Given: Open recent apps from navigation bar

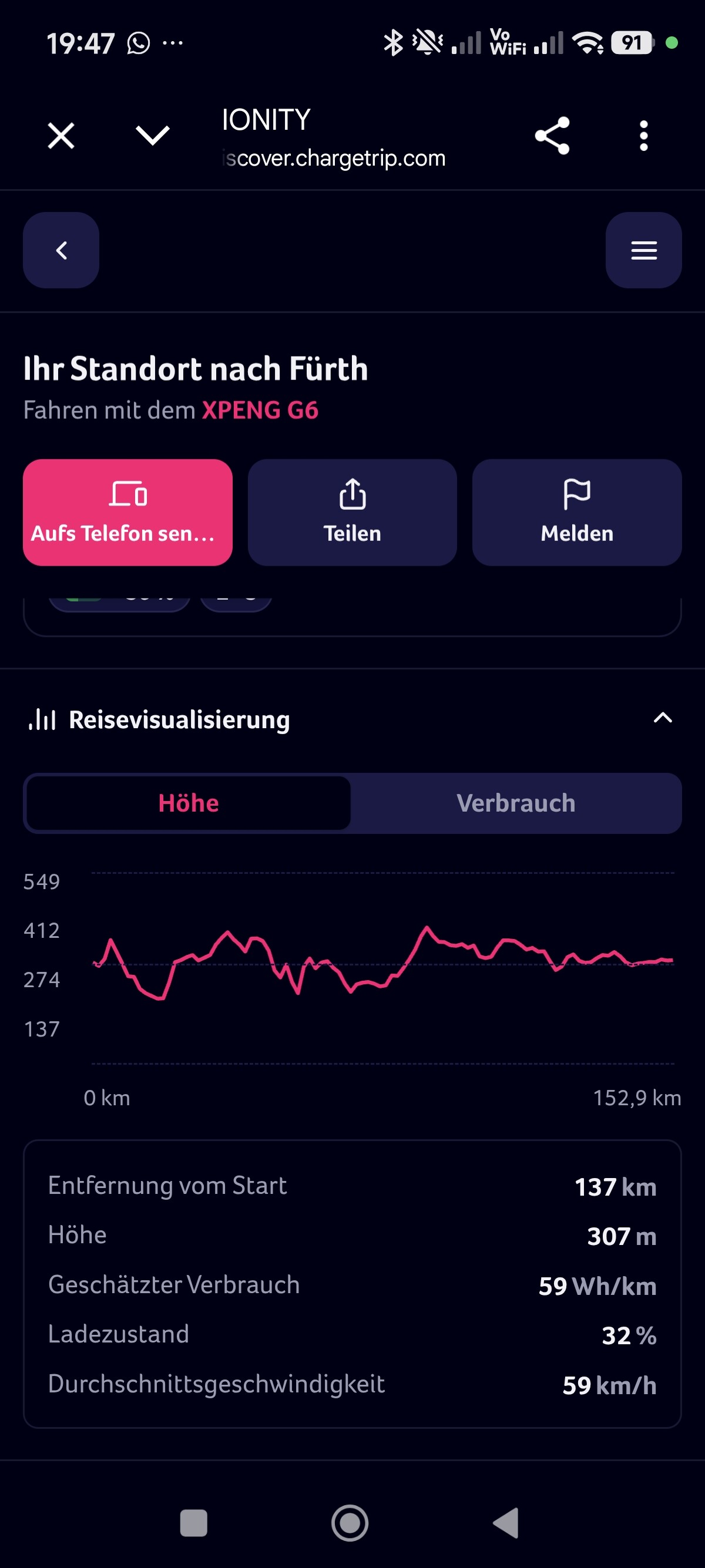Looking at the screenshot, I should click(194, 1523).
